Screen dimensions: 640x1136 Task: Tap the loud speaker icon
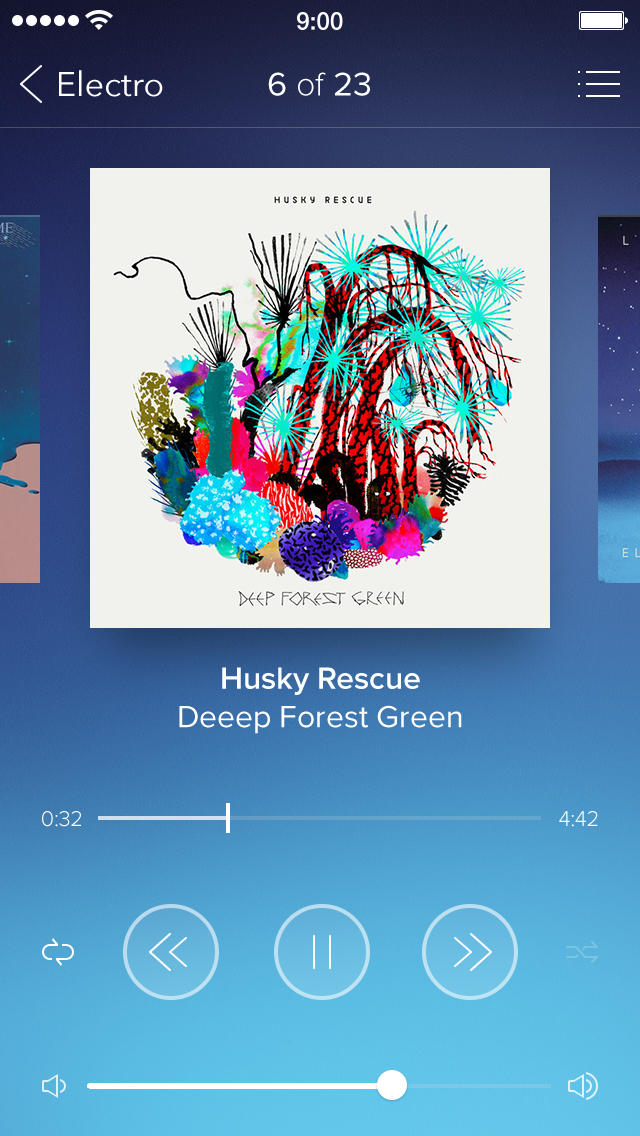click(583, 1086)
